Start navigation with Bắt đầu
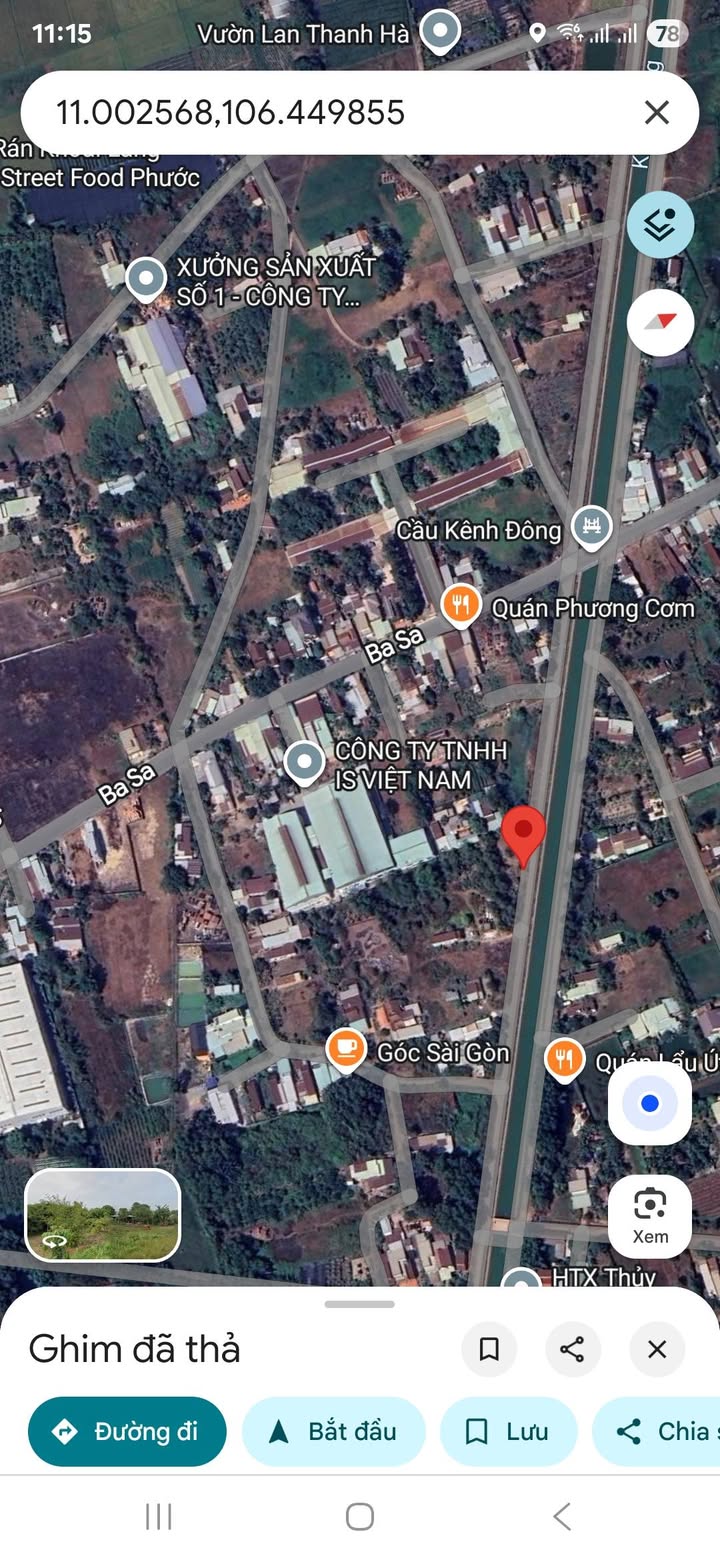 click(334, 1432)
